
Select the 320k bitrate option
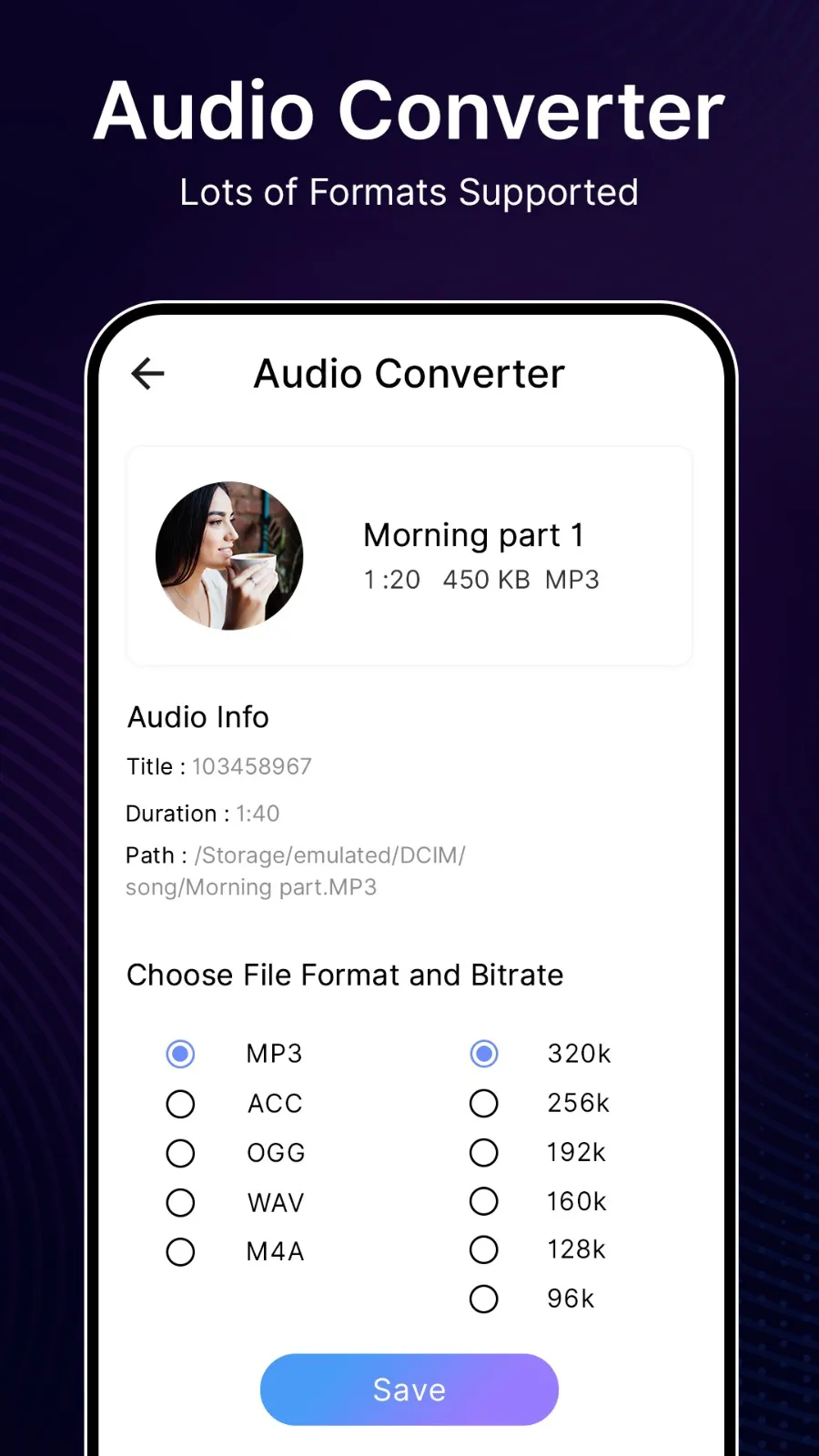[x=483, y=1053]
